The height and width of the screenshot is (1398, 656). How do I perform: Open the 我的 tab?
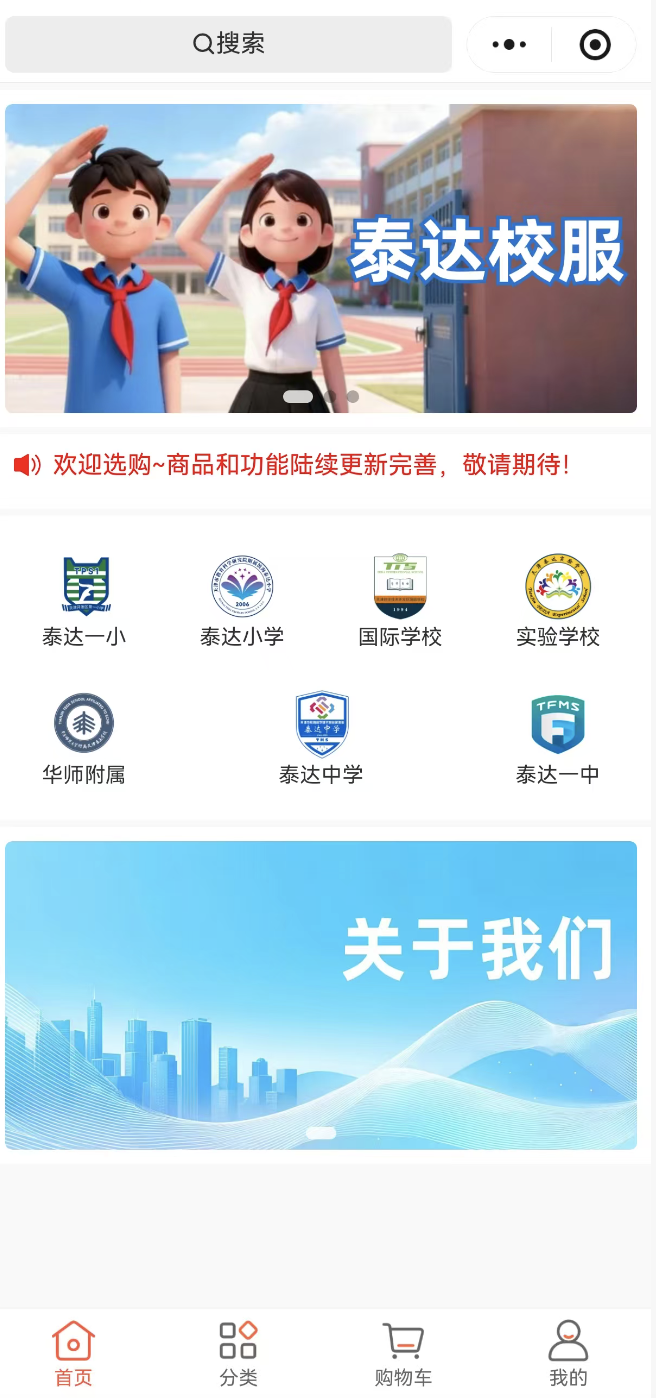tap(568, 1353)
